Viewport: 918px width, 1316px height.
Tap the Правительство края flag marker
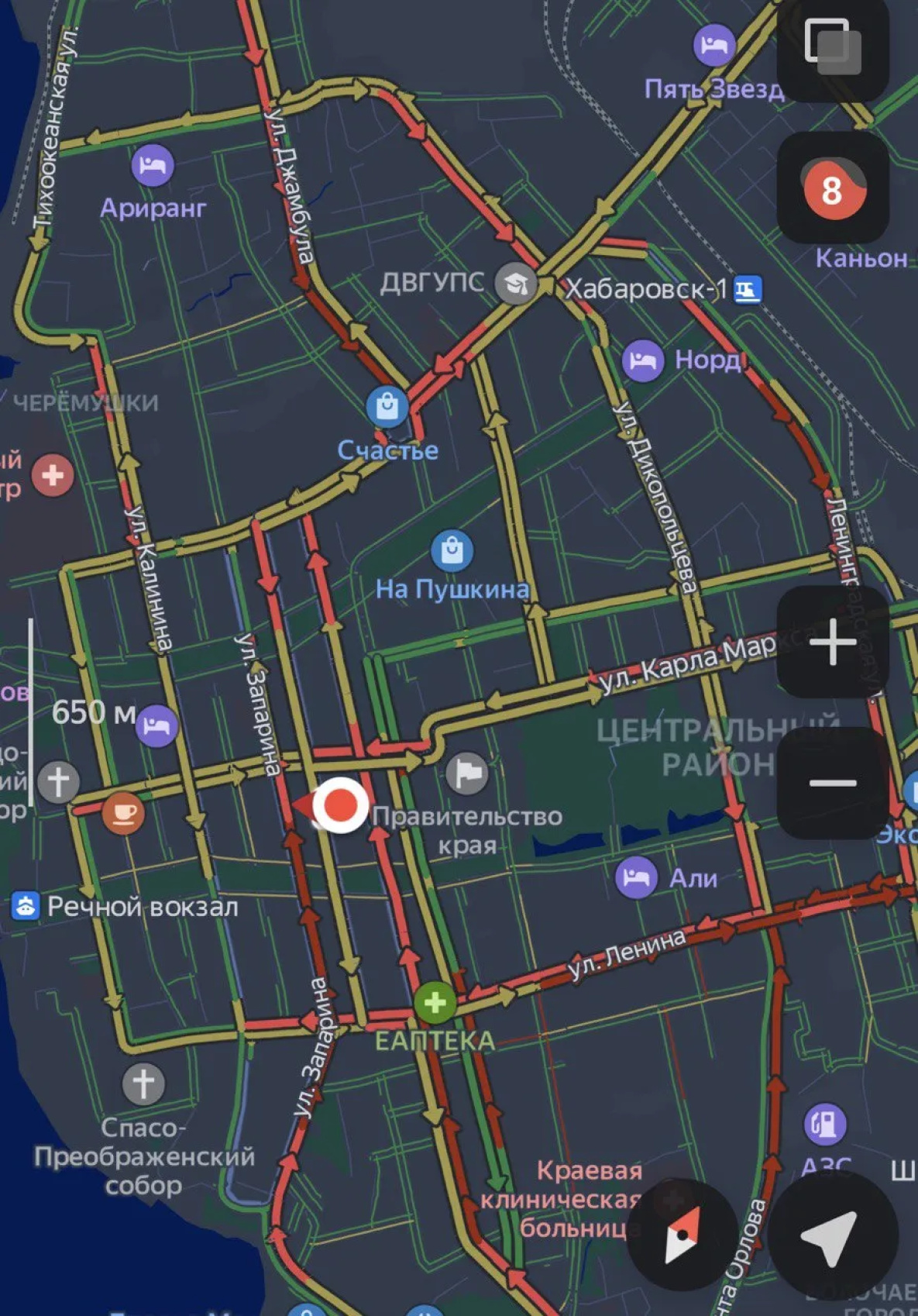[x=466, y=773]
